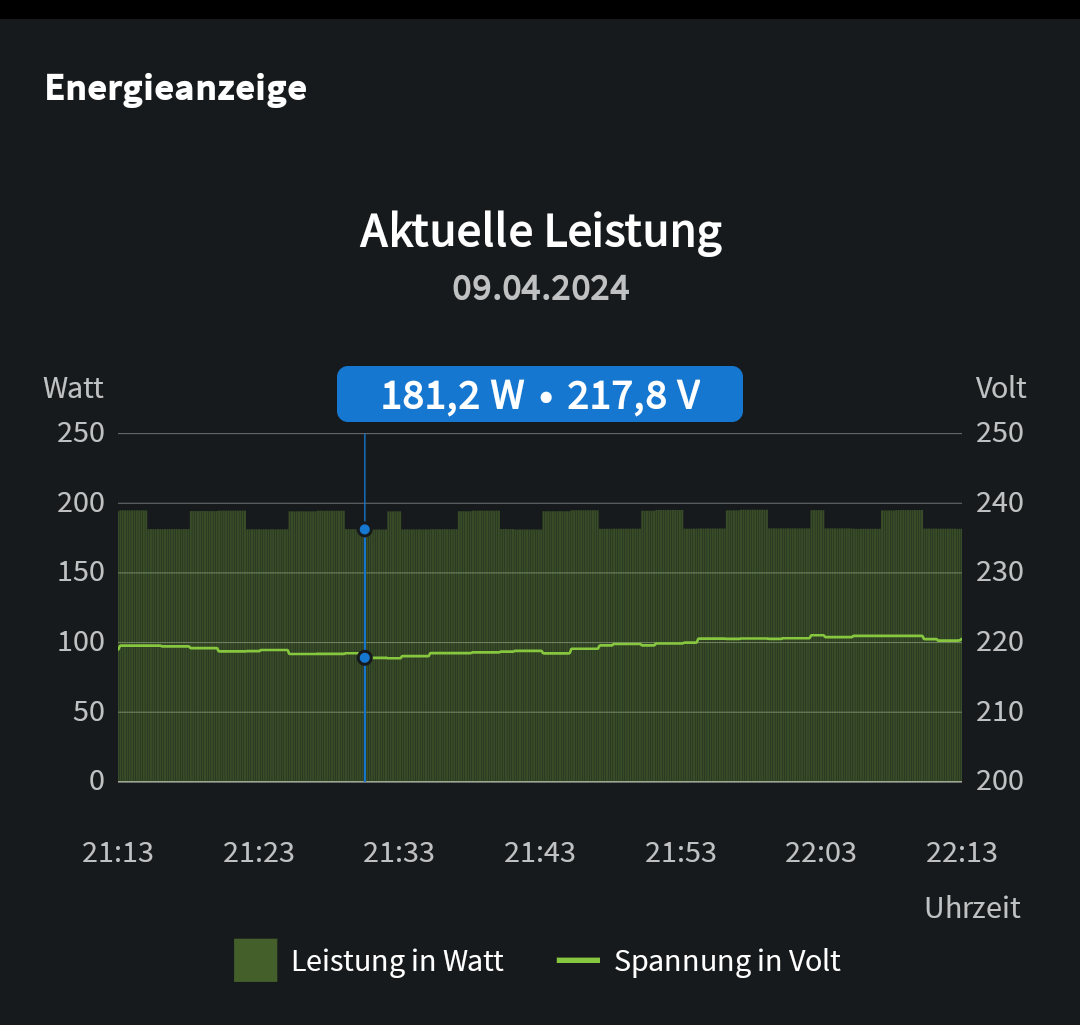The height and width of the screenshot is (1025, 1080).
Task: Toggle the Leistung in Watt legend entry
Action: pyautogui.click(x=369, y=961)
